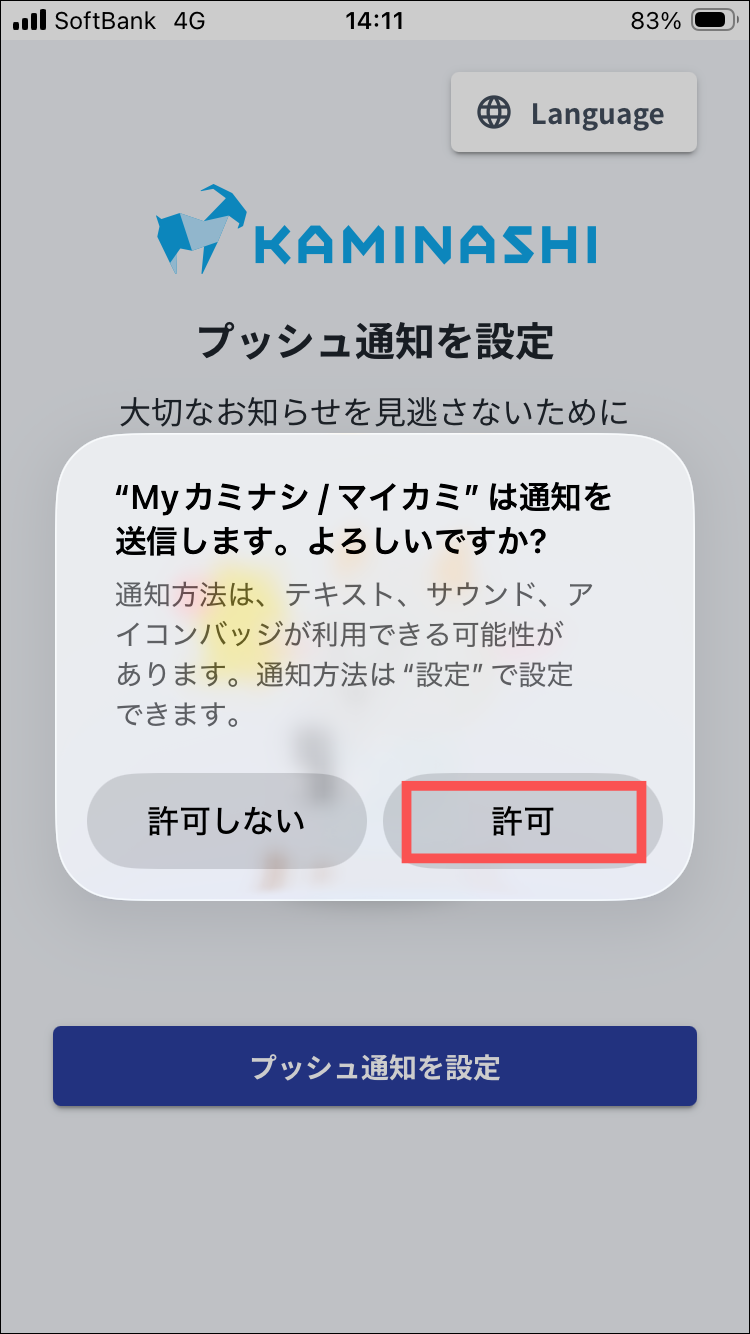Allow notifications with the 許可 button
Viewport: 750px width, 1334px height.
tap(522, 821)
